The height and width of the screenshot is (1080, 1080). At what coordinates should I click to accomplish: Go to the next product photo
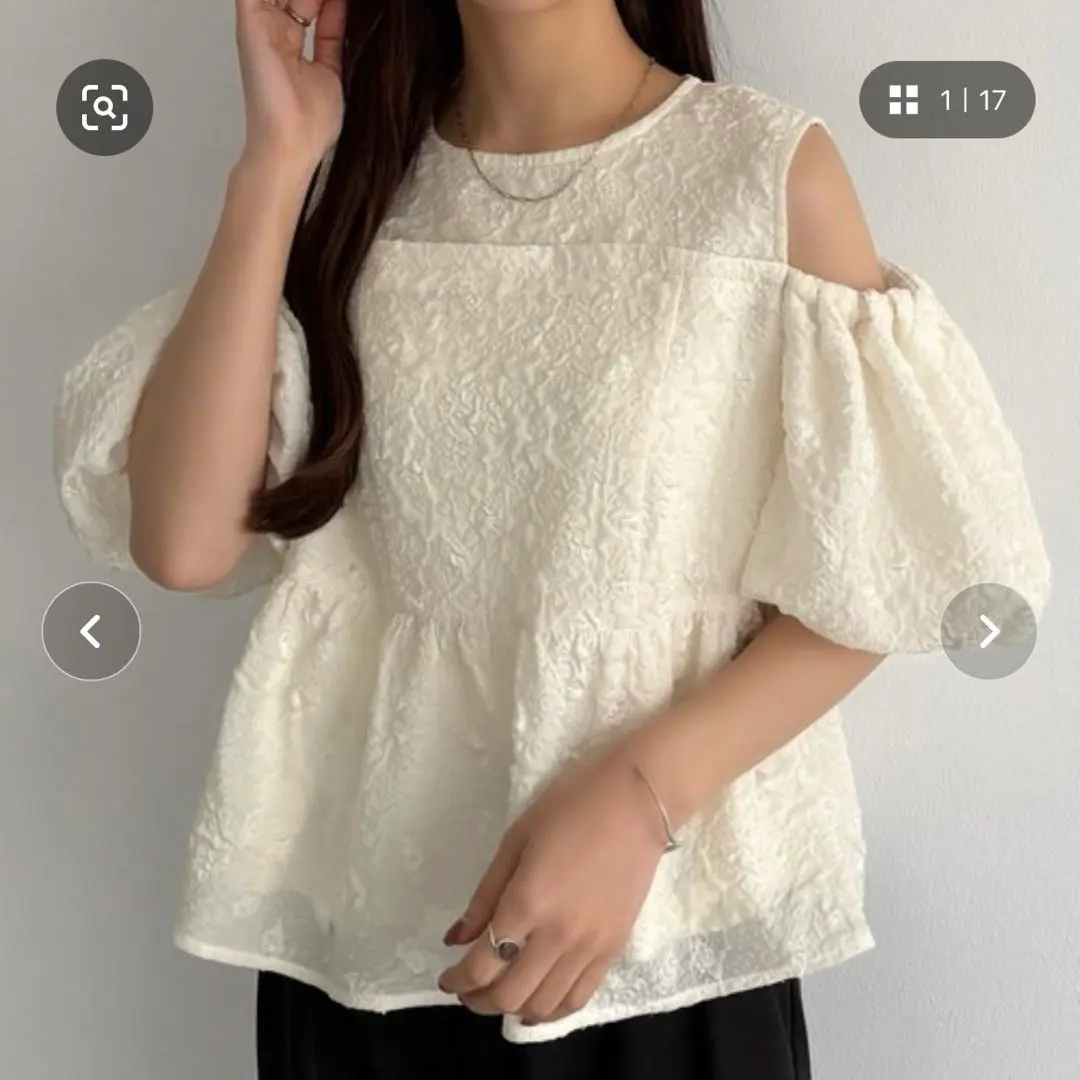point(988,631)
